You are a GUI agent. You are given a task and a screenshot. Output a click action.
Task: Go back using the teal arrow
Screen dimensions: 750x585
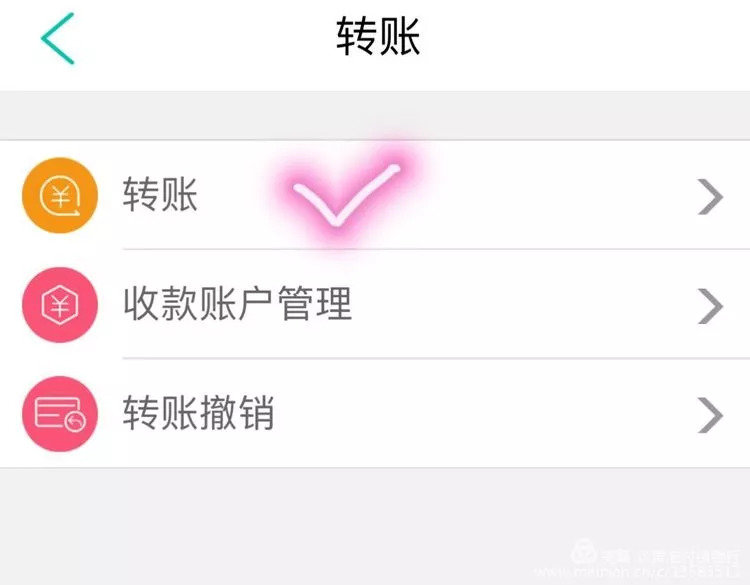[57, 38]
